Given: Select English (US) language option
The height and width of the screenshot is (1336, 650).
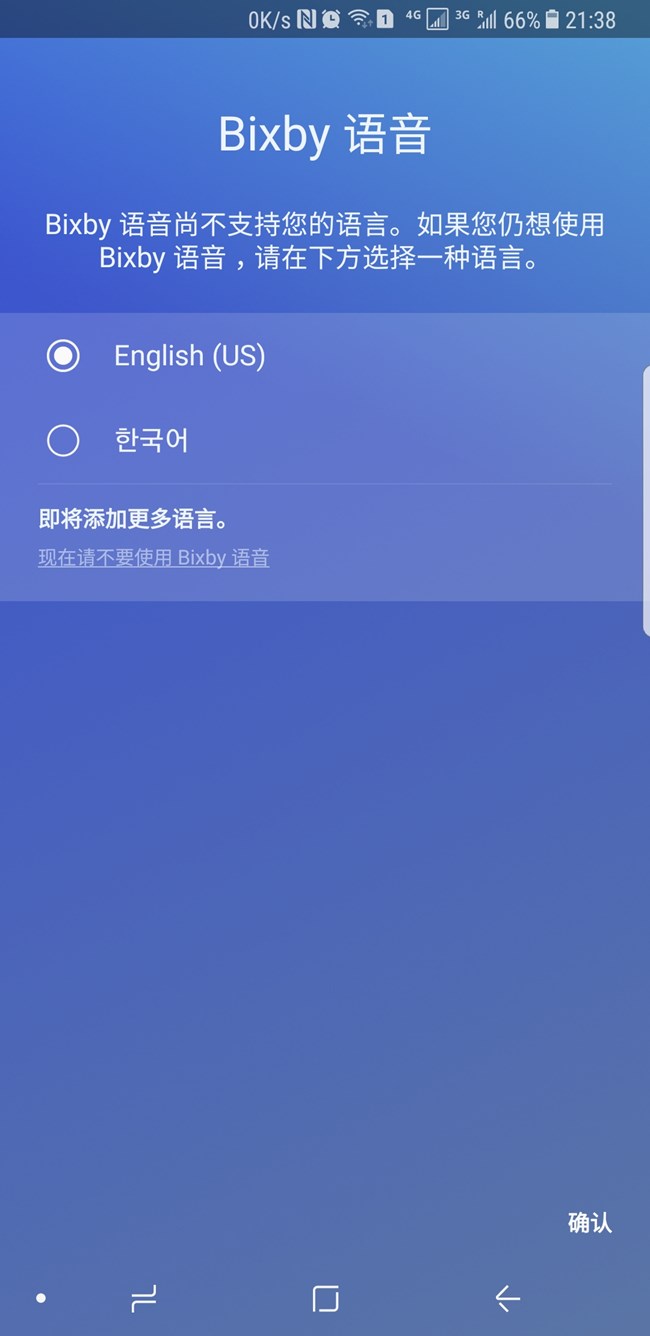Looking at the screenshot, I should click(x=63, y=355).
